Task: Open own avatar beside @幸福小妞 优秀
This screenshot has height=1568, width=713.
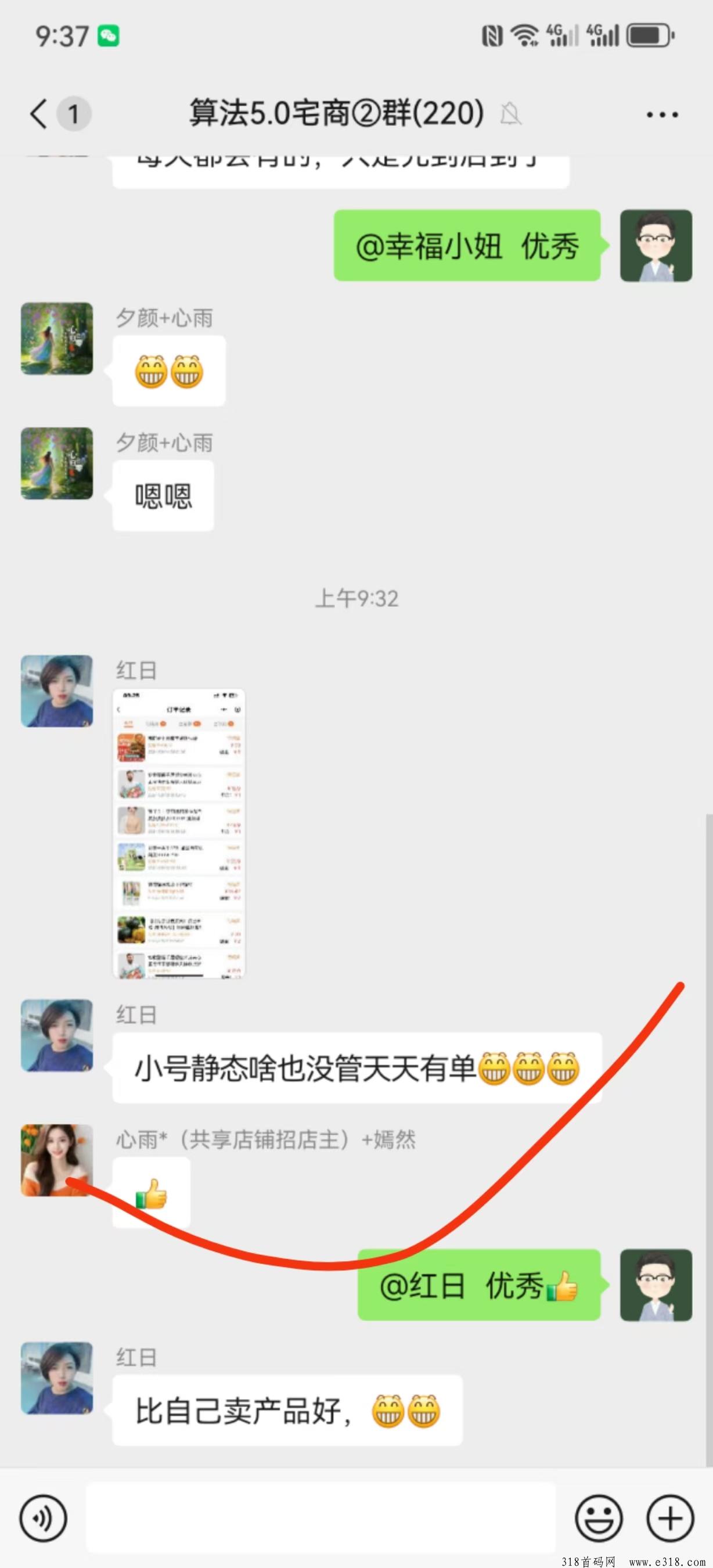Action: [656, 246]
